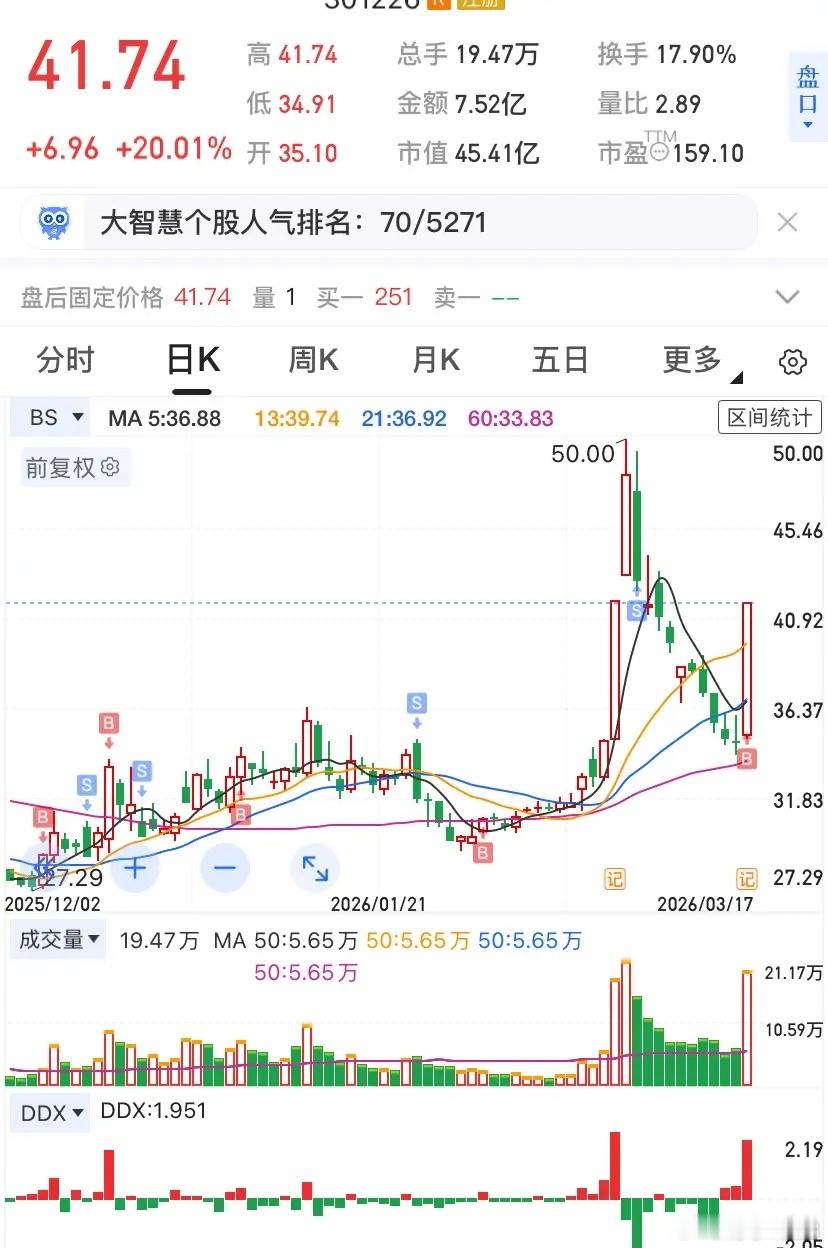Open the 成交量 volume indicator dropdown

57,939
